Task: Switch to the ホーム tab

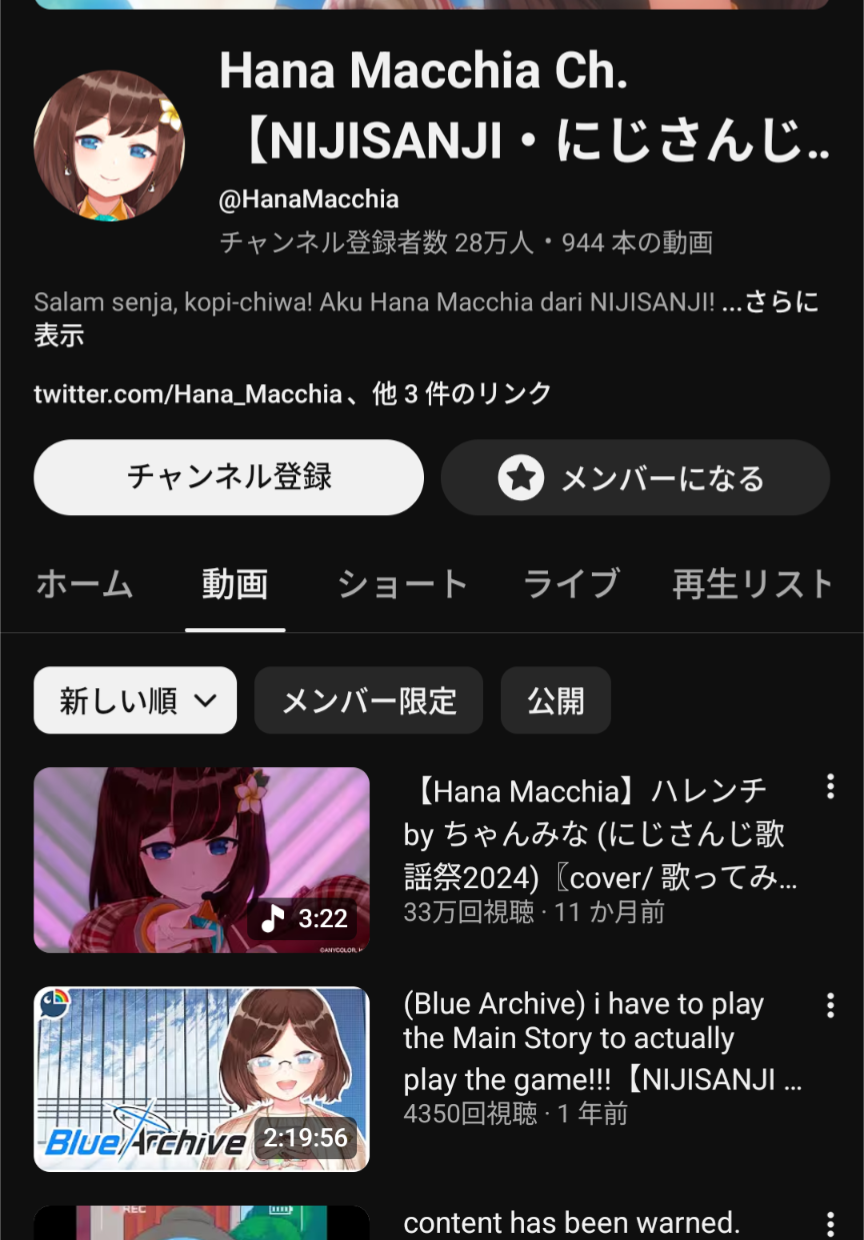Action: point(84,584)
